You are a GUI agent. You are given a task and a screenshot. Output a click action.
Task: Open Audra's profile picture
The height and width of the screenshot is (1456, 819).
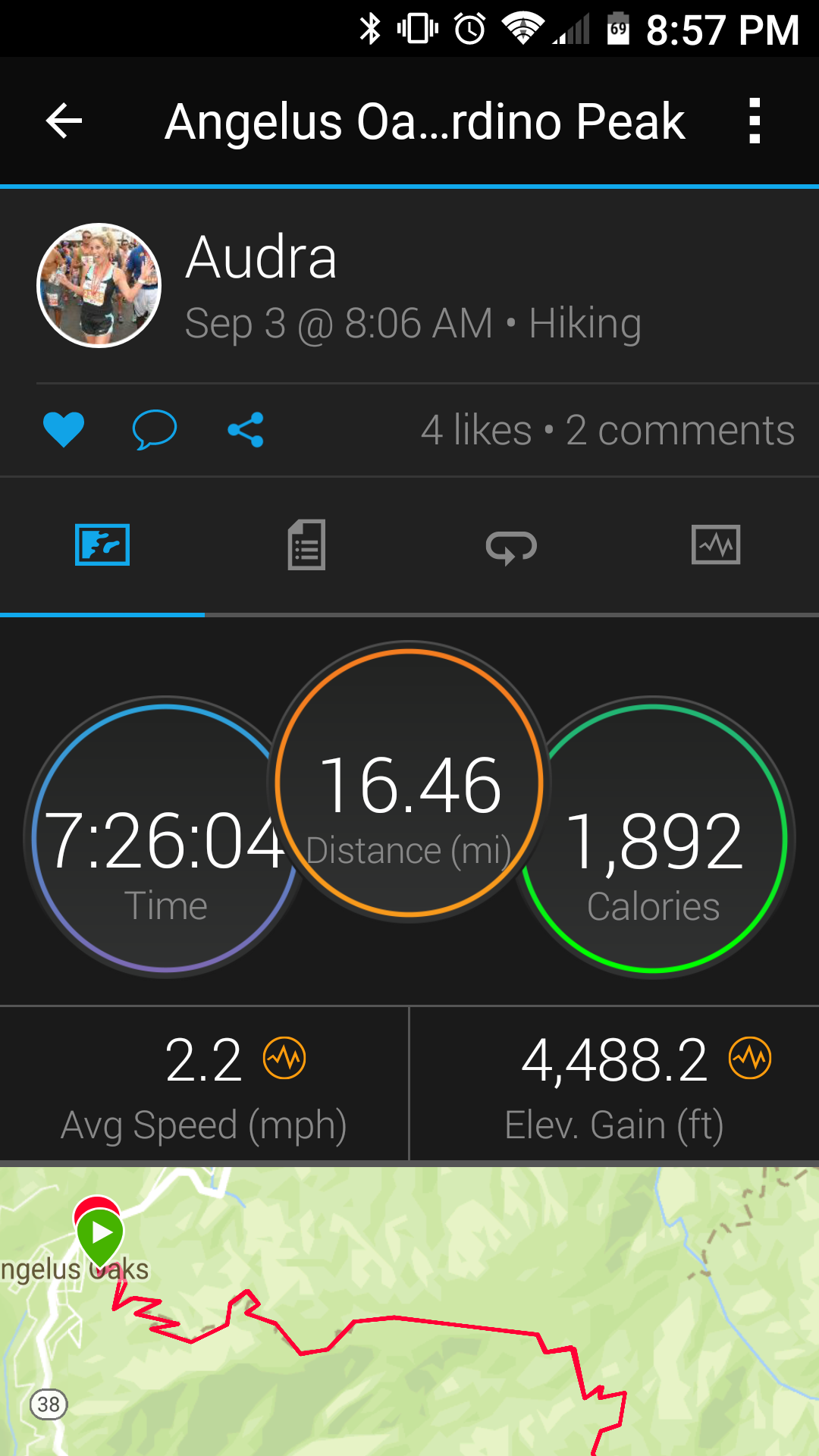tap(99, 285)
